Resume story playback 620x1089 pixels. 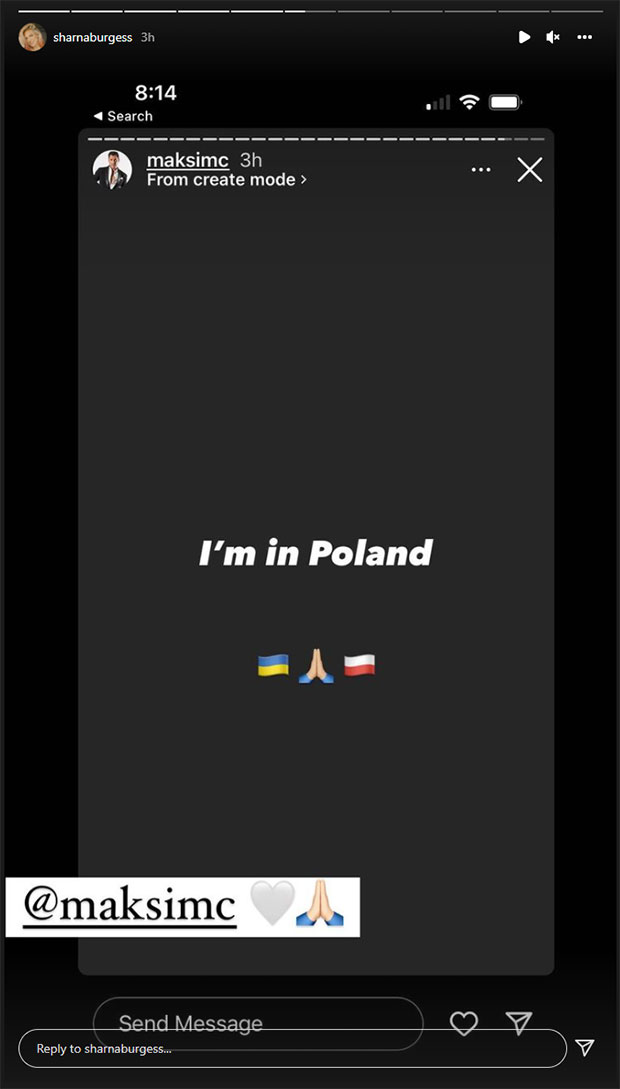(x=524, y=38)
